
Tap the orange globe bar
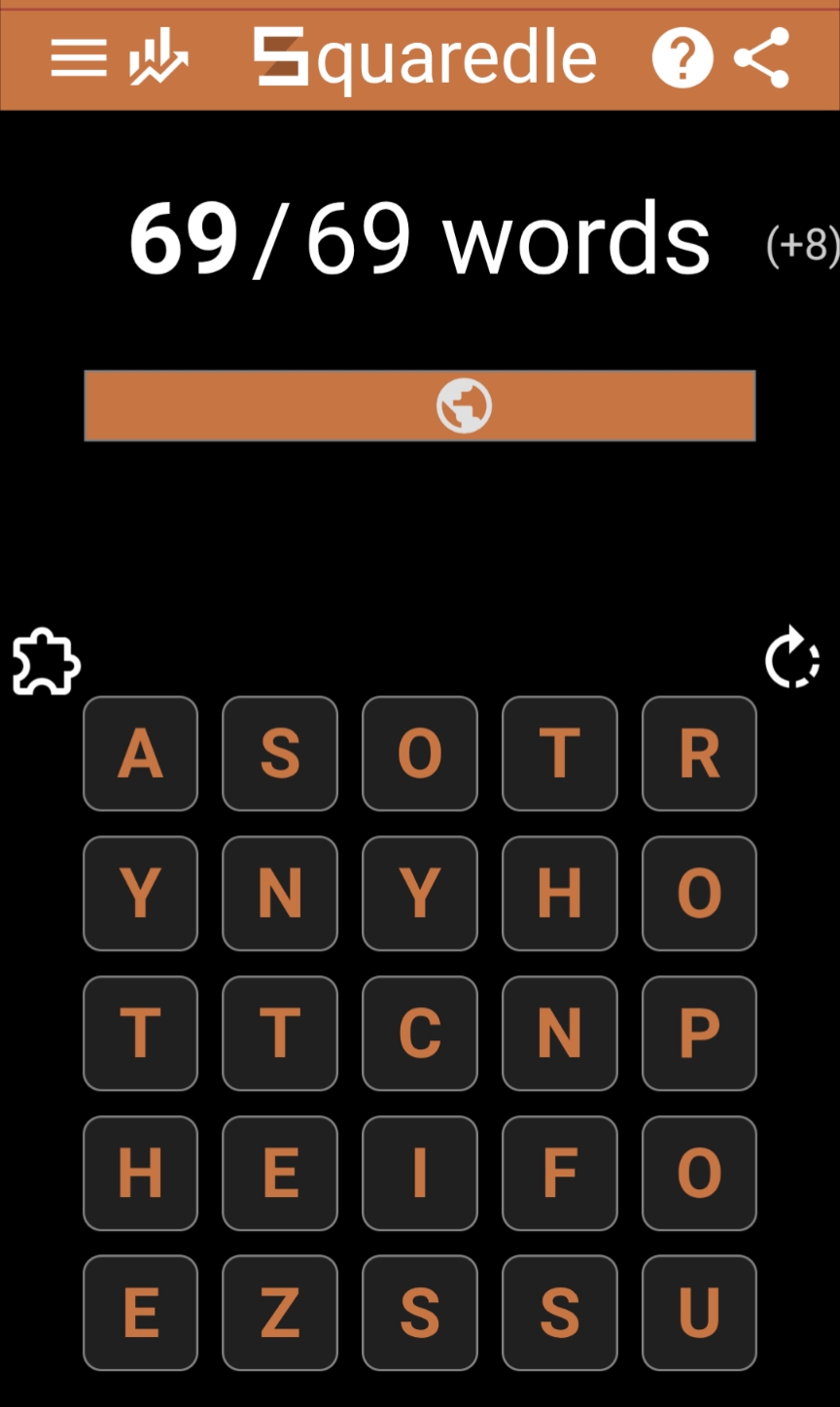420,405
